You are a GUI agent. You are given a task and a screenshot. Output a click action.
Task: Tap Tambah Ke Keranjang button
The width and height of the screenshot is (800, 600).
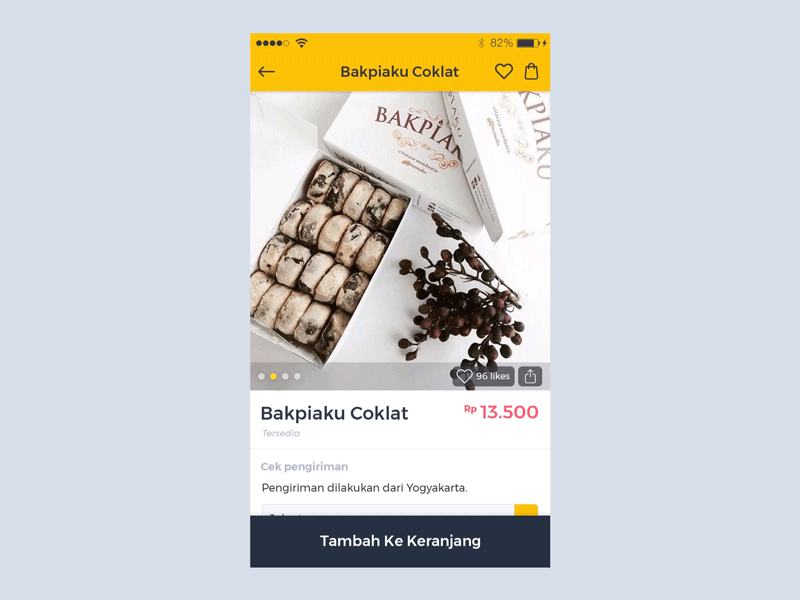click(400, 541)
